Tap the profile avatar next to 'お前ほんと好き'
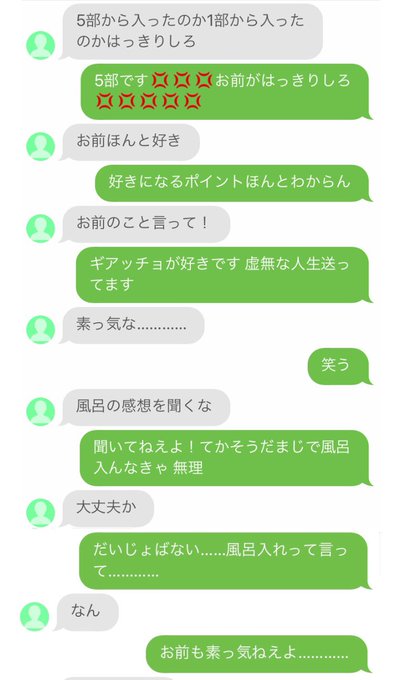This screenshot has width=395, height=680. click(41, 146)
